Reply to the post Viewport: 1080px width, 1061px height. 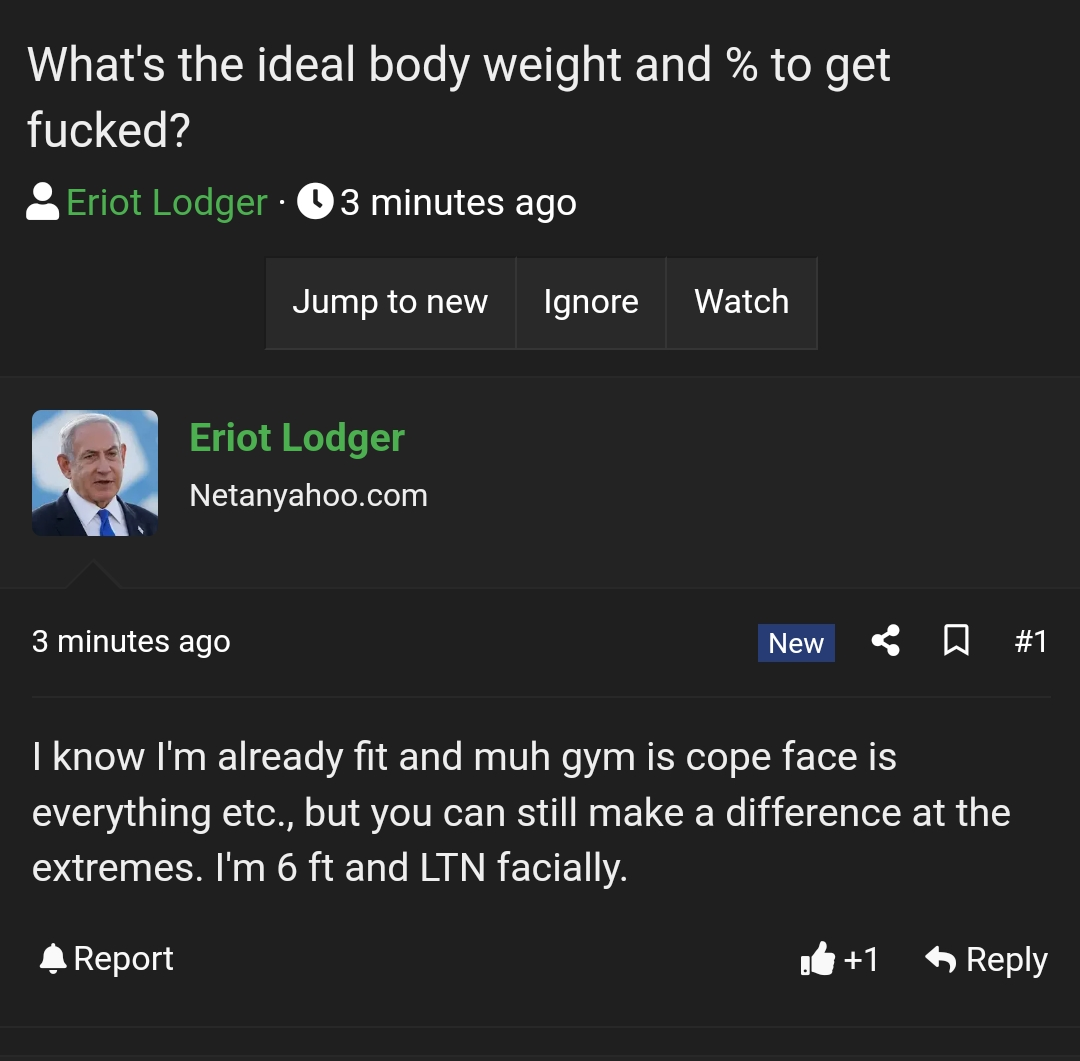986,960
